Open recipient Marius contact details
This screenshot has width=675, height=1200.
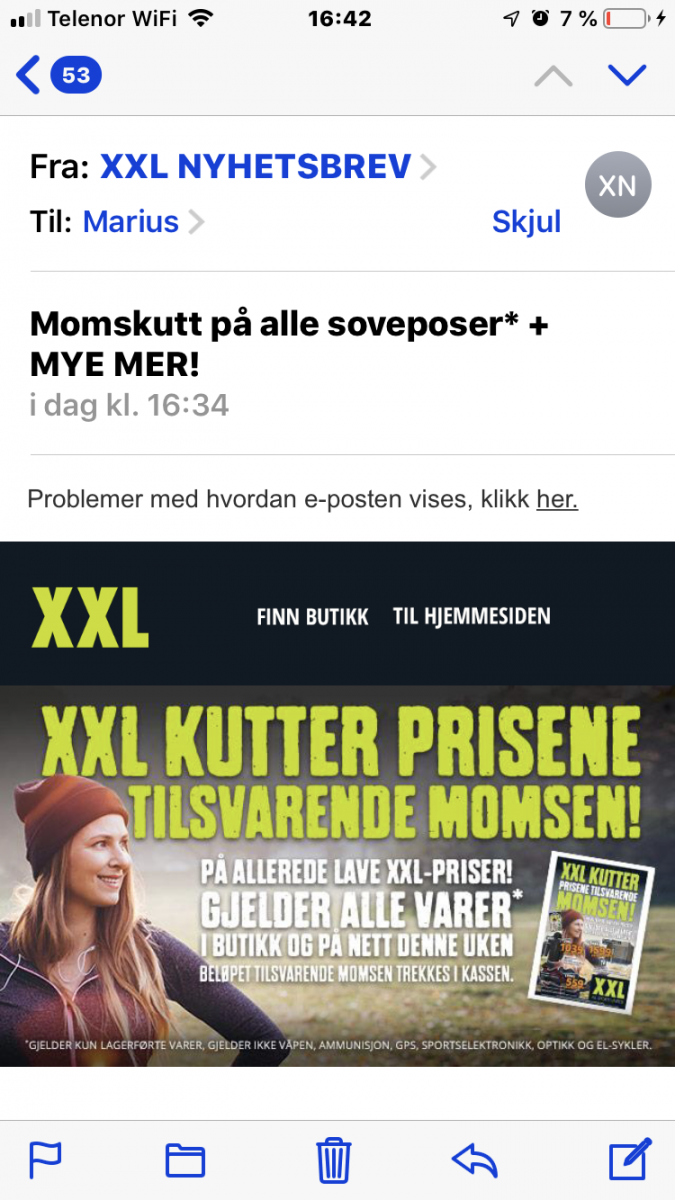pyautogui.click(x=131, y=221)
